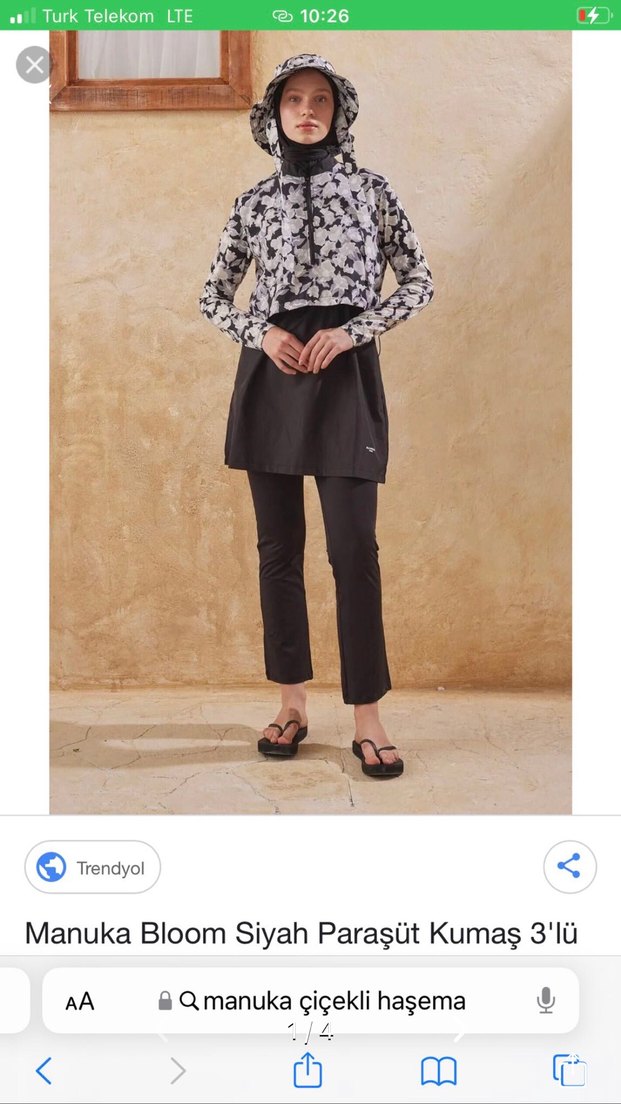Image resolution: width=621 pixels, height=1104 pixels.
Task: Show all open Safari tabs
Action: [569, 1071]
